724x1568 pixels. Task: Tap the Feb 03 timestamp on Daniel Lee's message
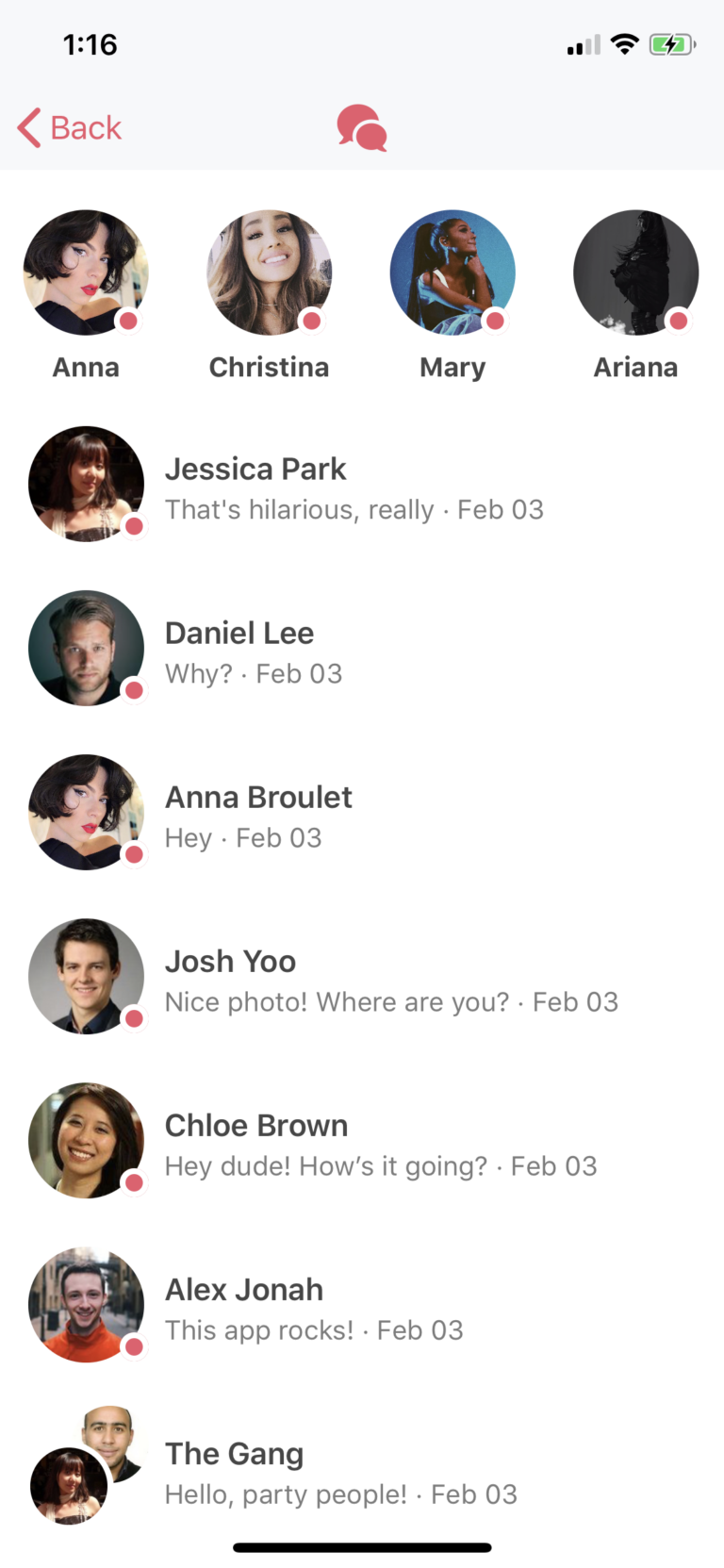299,673
